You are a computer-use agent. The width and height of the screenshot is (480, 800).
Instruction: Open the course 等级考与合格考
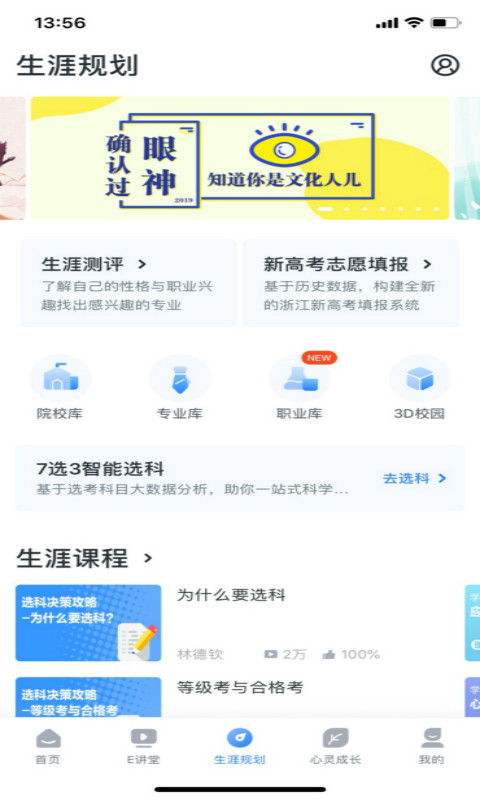tap(240, 697)
